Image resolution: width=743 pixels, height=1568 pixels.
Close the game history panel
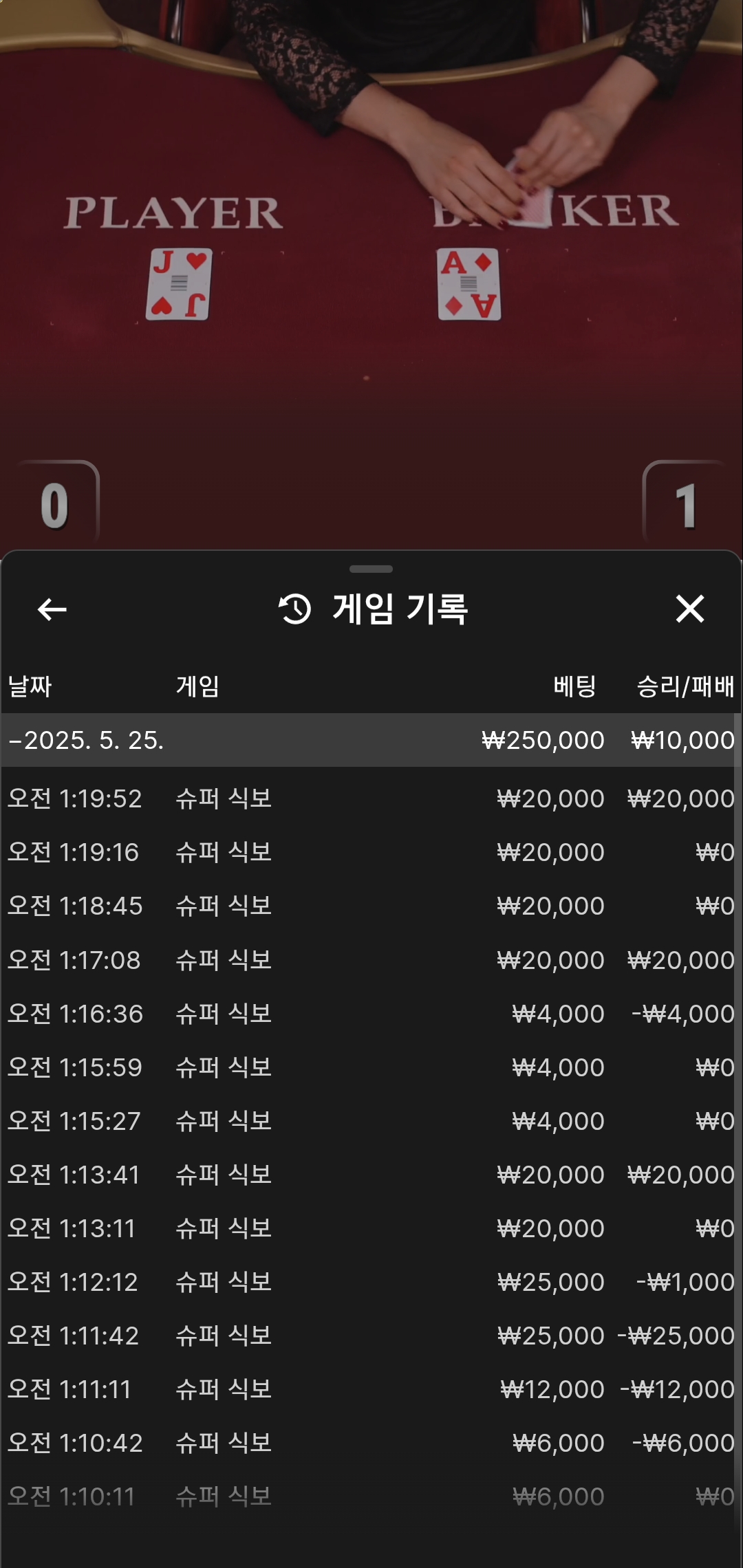(690, 609)
